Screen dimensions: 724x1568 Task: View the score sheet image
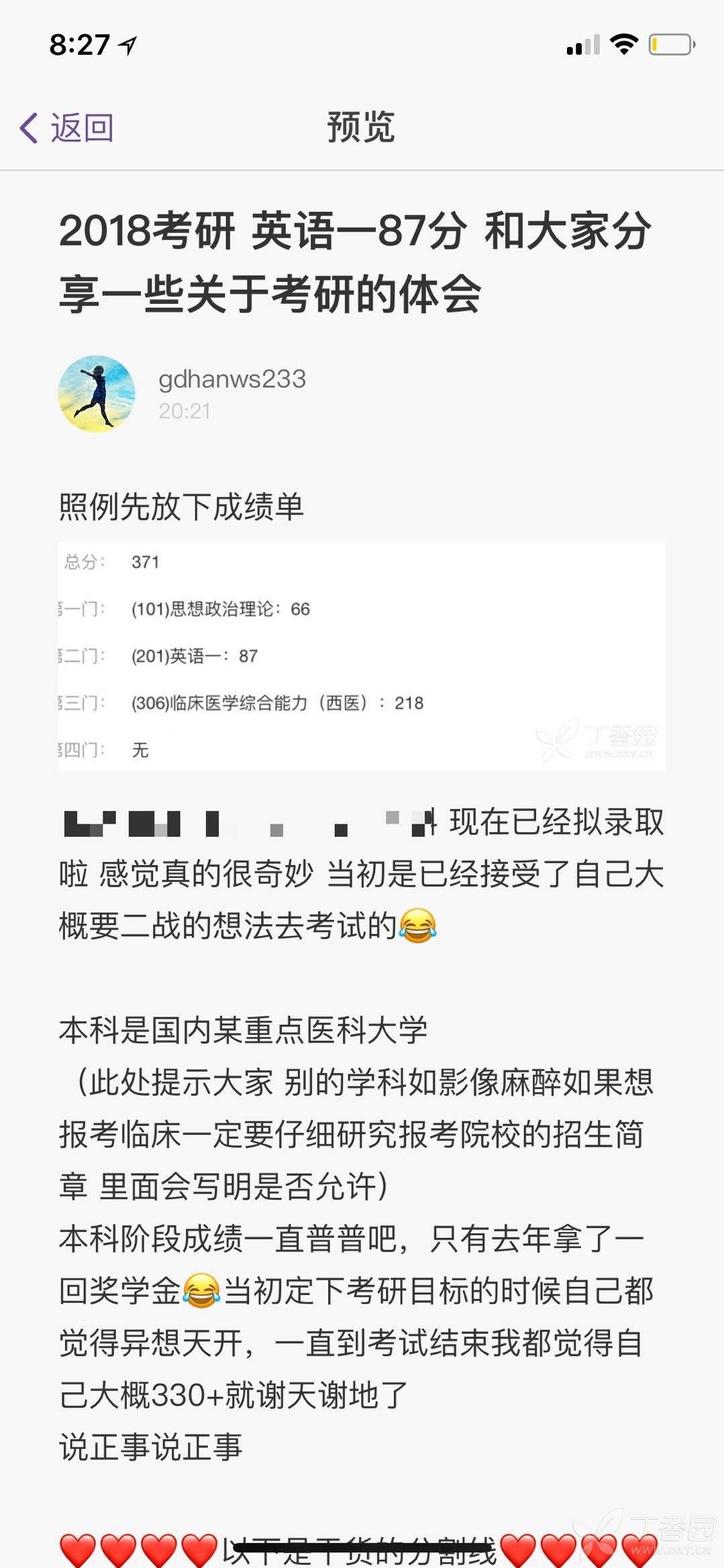362,656
